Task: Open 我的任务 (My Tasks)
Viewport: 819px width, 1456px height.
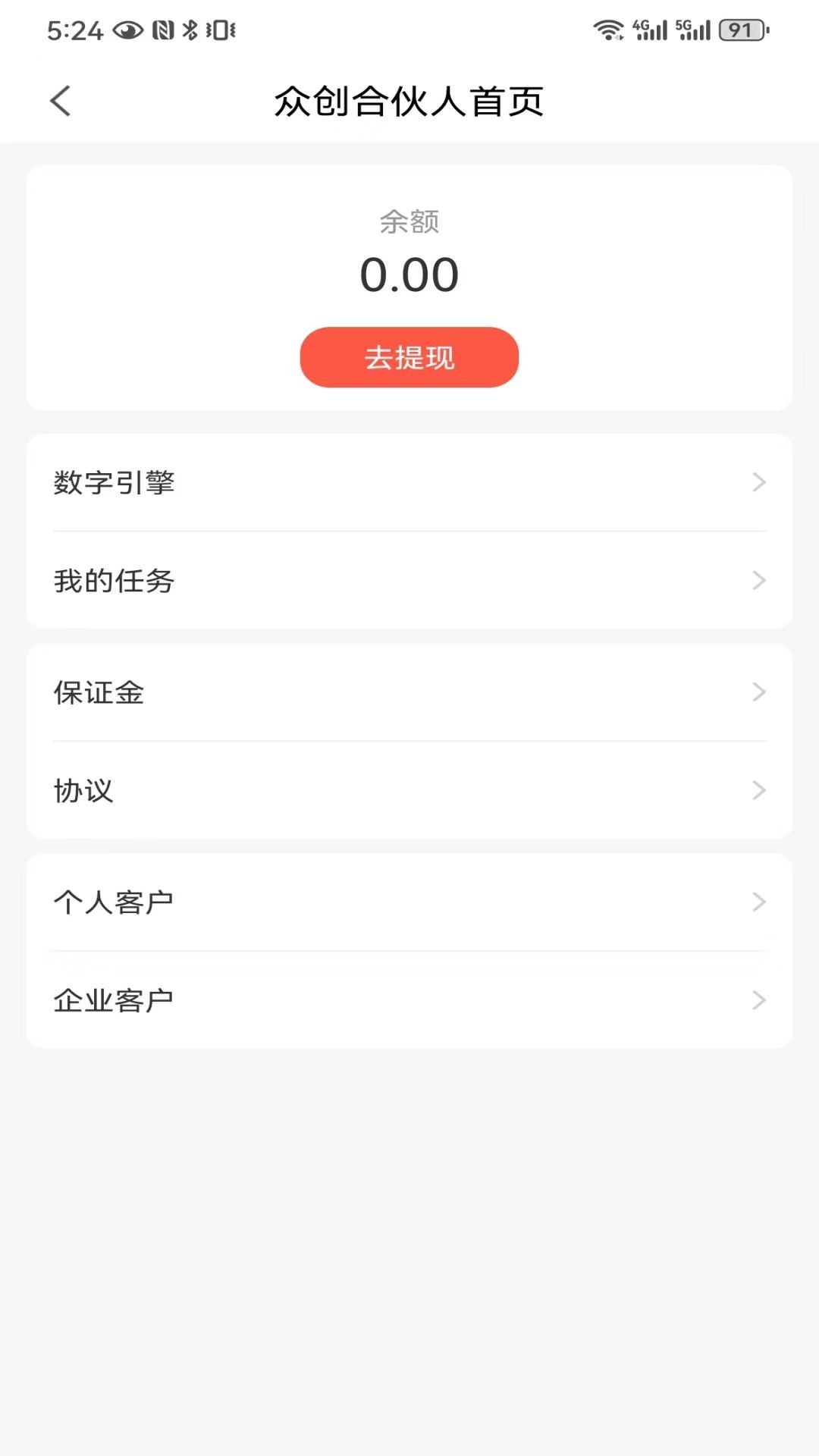Action: (x=409, y=580)
